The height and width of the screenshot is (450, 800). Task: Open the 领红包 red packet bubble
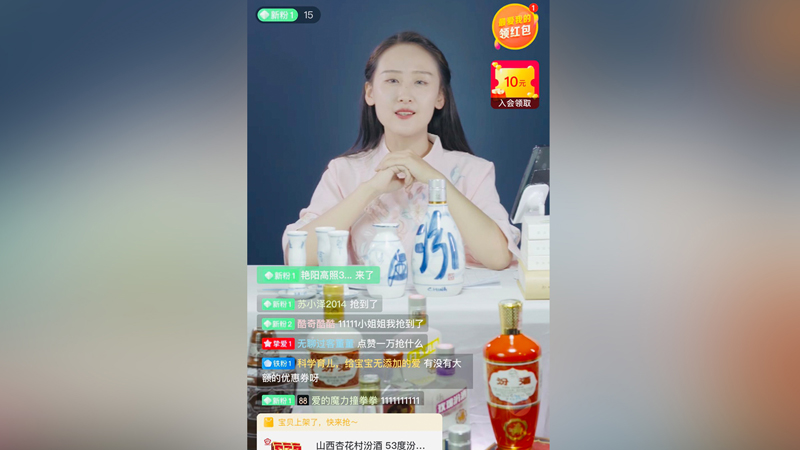[x=514, y=27]
